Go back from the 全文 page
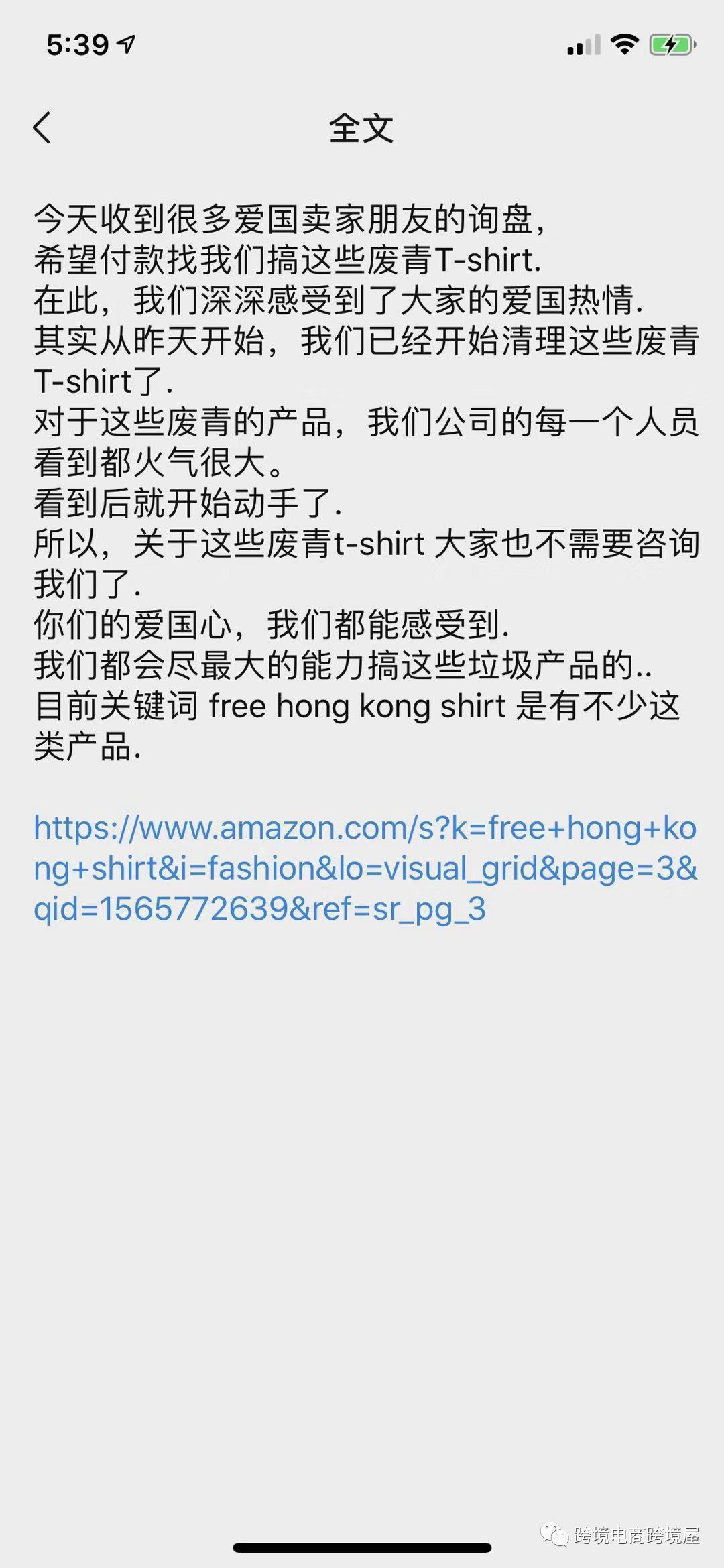The height and width of the screenshot is (1568, 724). click(x=42, y=127)
